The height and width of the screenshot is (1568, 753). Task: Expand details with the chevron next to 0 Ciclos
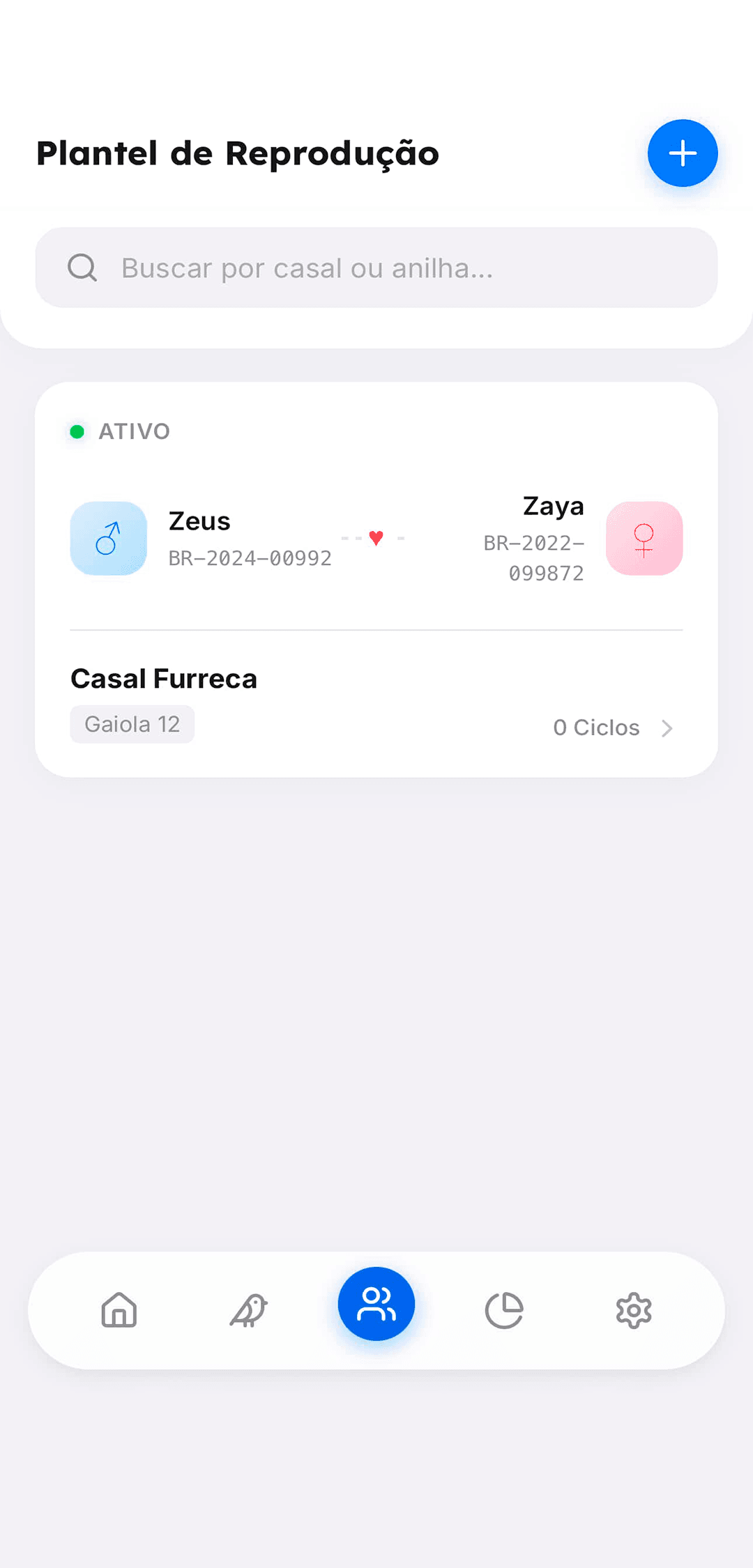[x=668, y=728]
